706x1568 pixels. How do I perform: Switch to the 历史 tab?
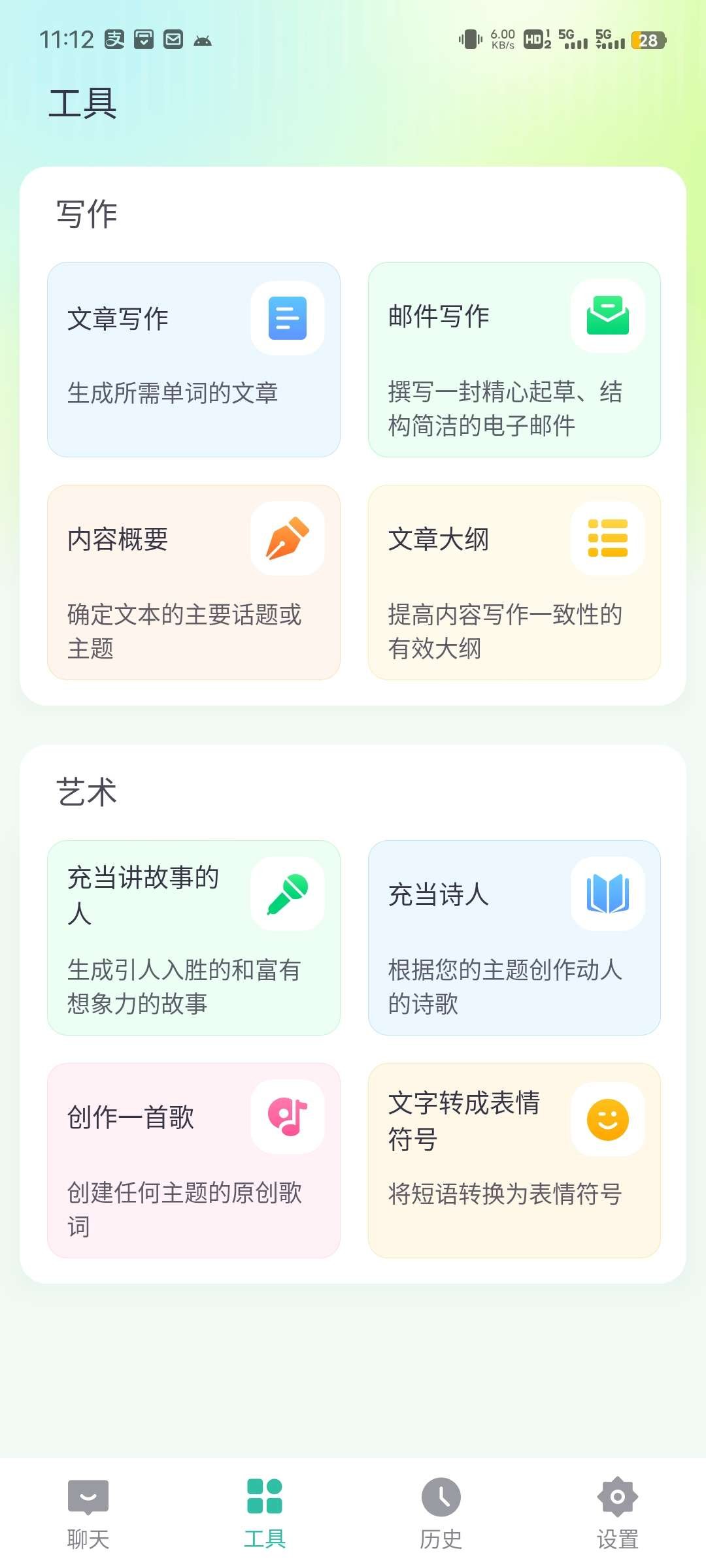coord(440,1516)
